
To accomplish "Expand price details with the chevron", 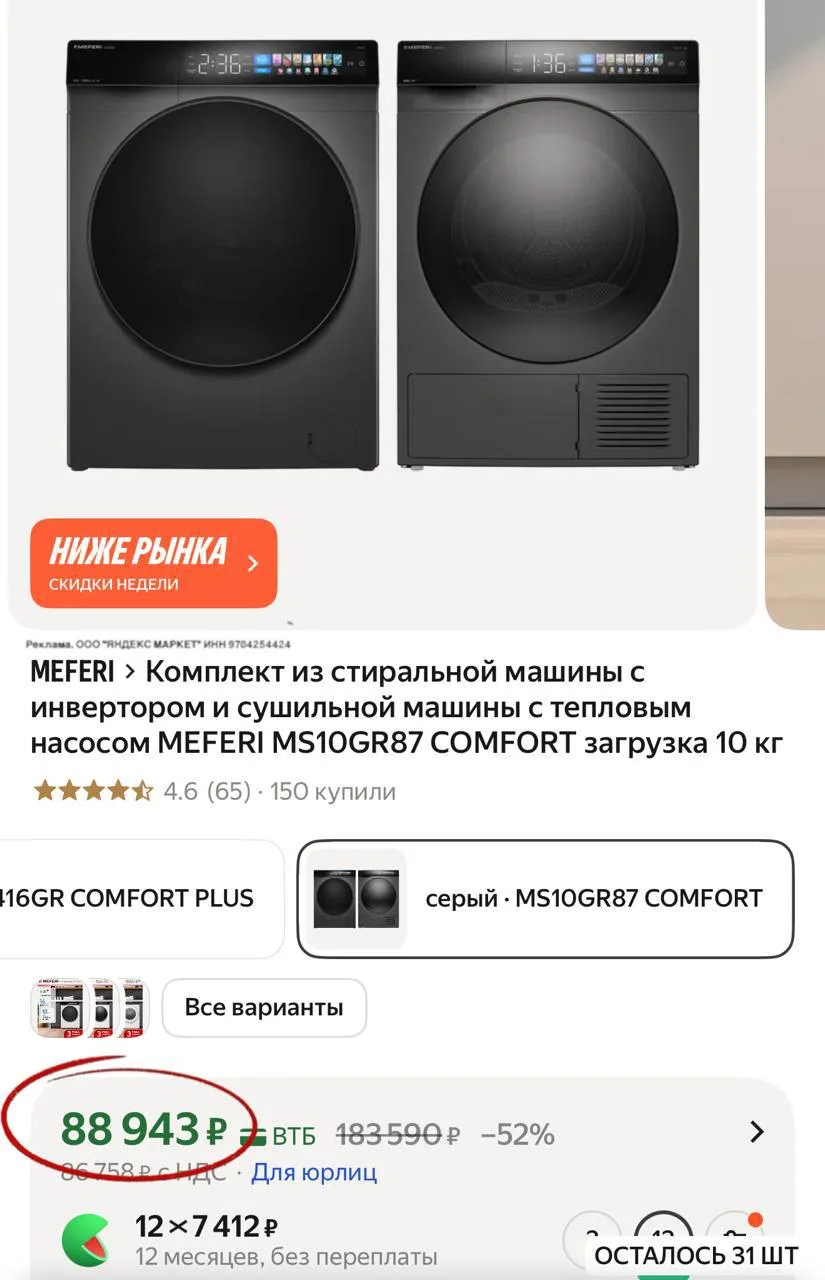I will pos(757,1131).
